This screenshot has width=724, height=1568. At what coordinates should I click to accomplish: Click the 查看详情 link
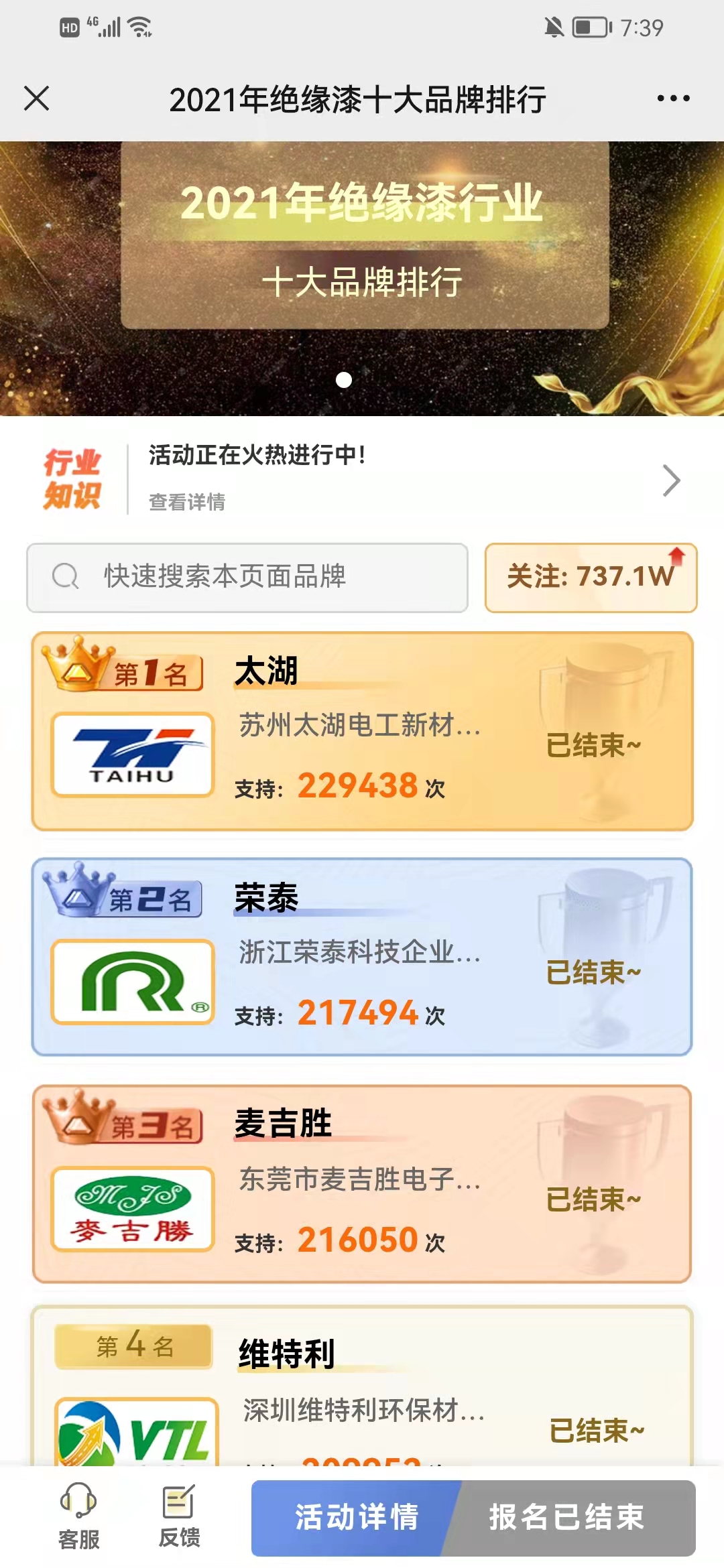[186, 501]
